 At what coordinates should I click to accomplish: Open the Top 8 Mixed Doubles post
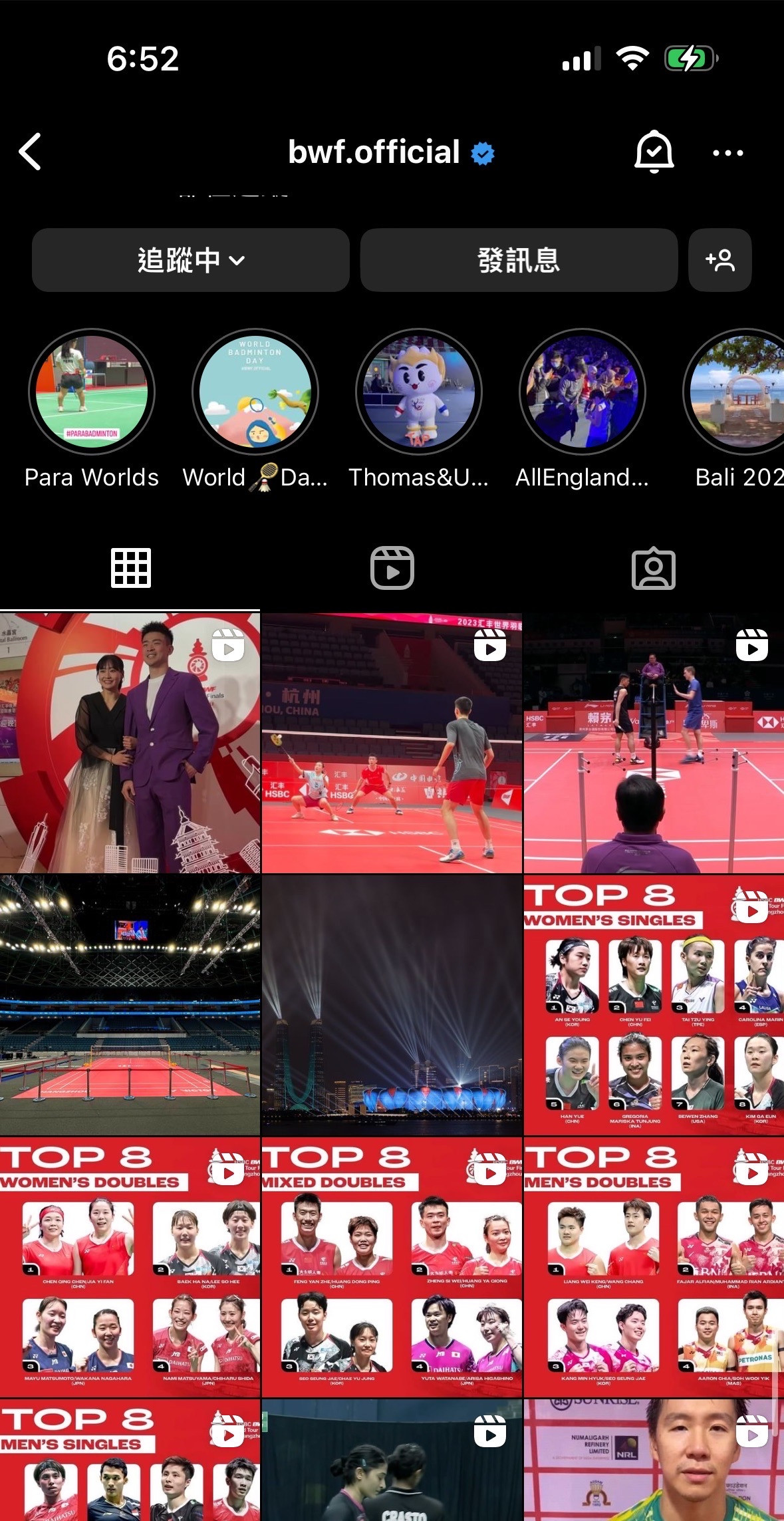tap(392, 1267)
